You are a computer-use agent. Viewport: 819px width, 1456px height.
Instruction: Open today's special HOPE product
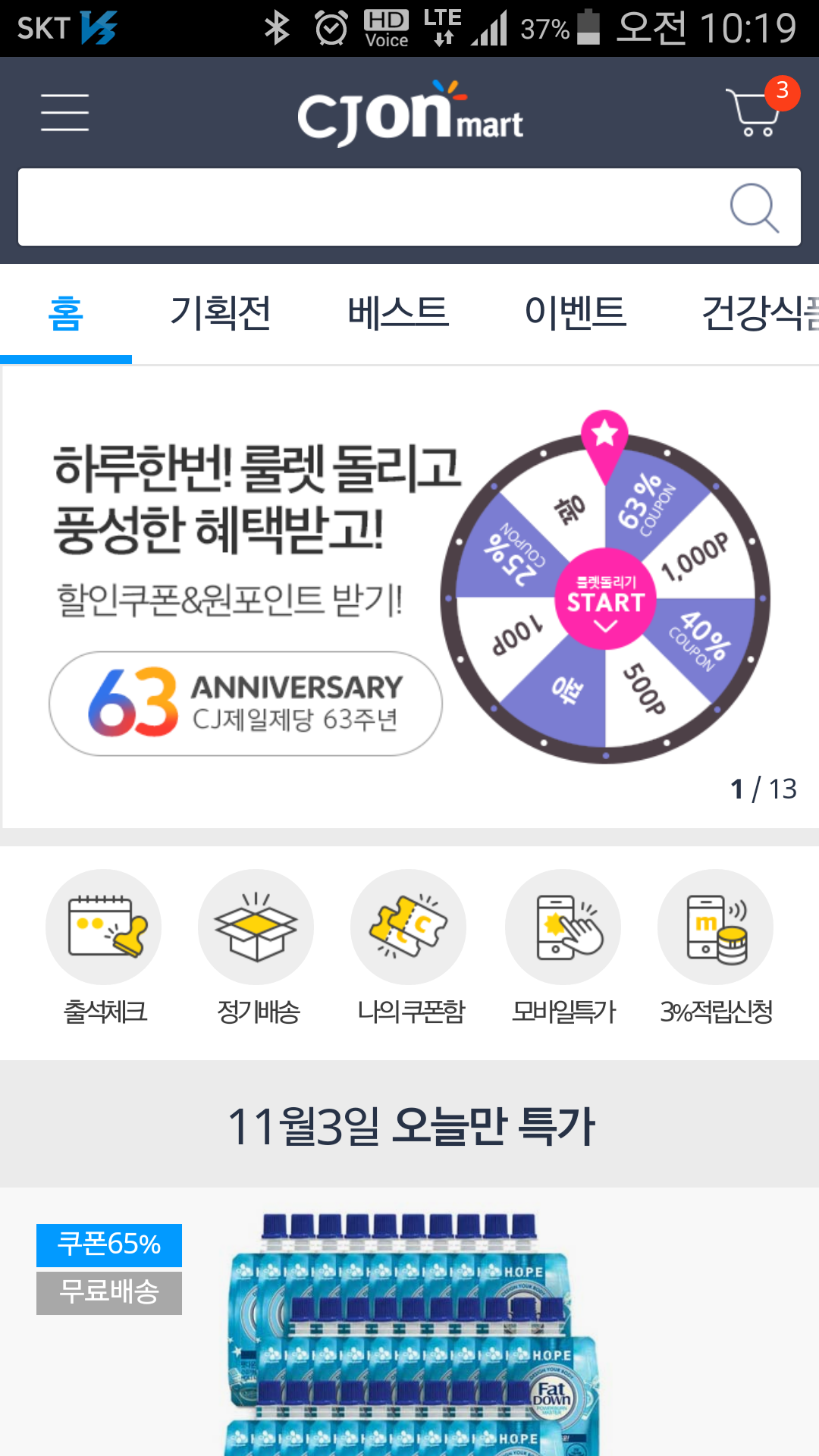coord(413,1335)
